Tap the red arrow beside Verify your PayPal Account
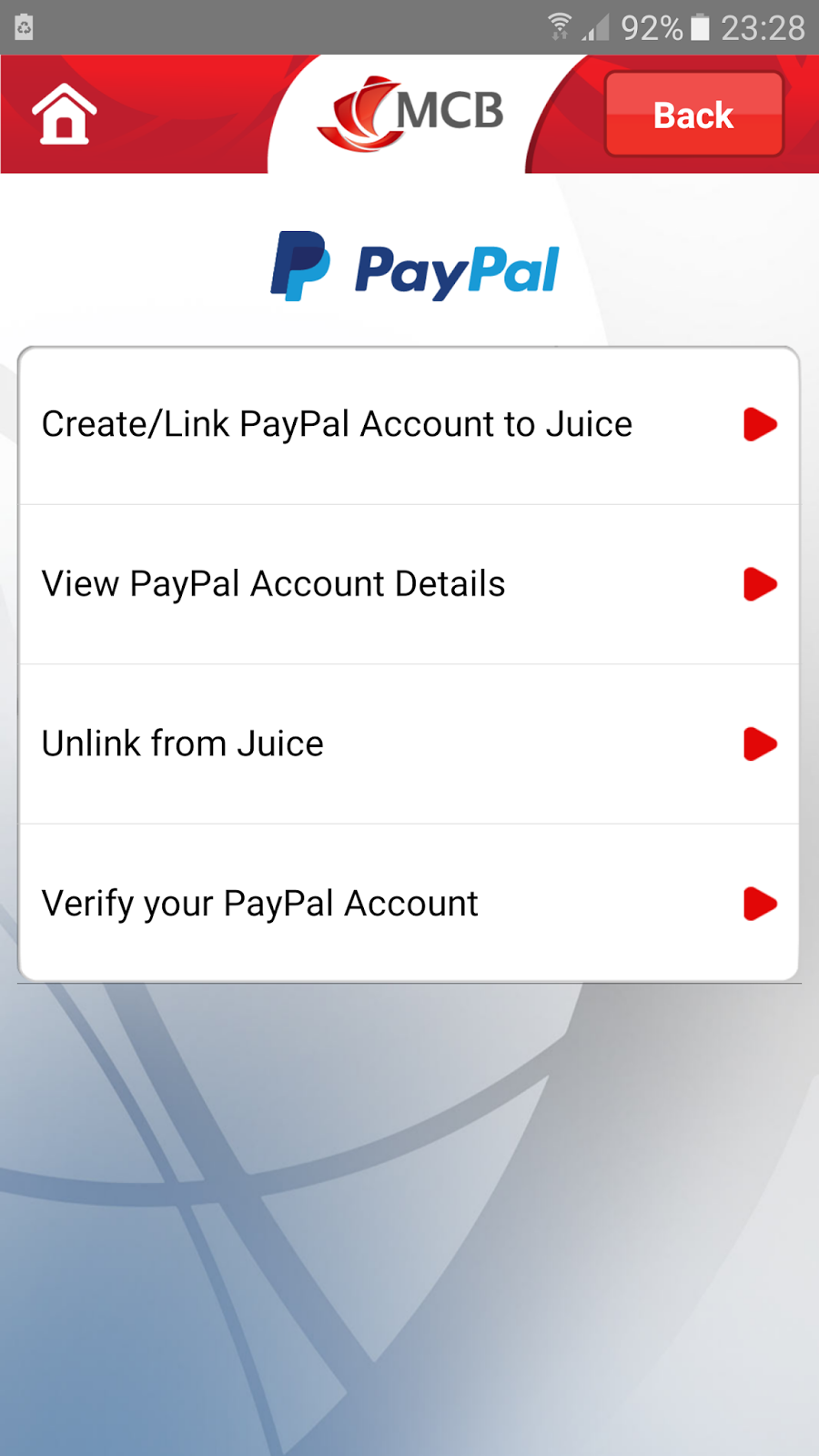 tap(759, 905)
